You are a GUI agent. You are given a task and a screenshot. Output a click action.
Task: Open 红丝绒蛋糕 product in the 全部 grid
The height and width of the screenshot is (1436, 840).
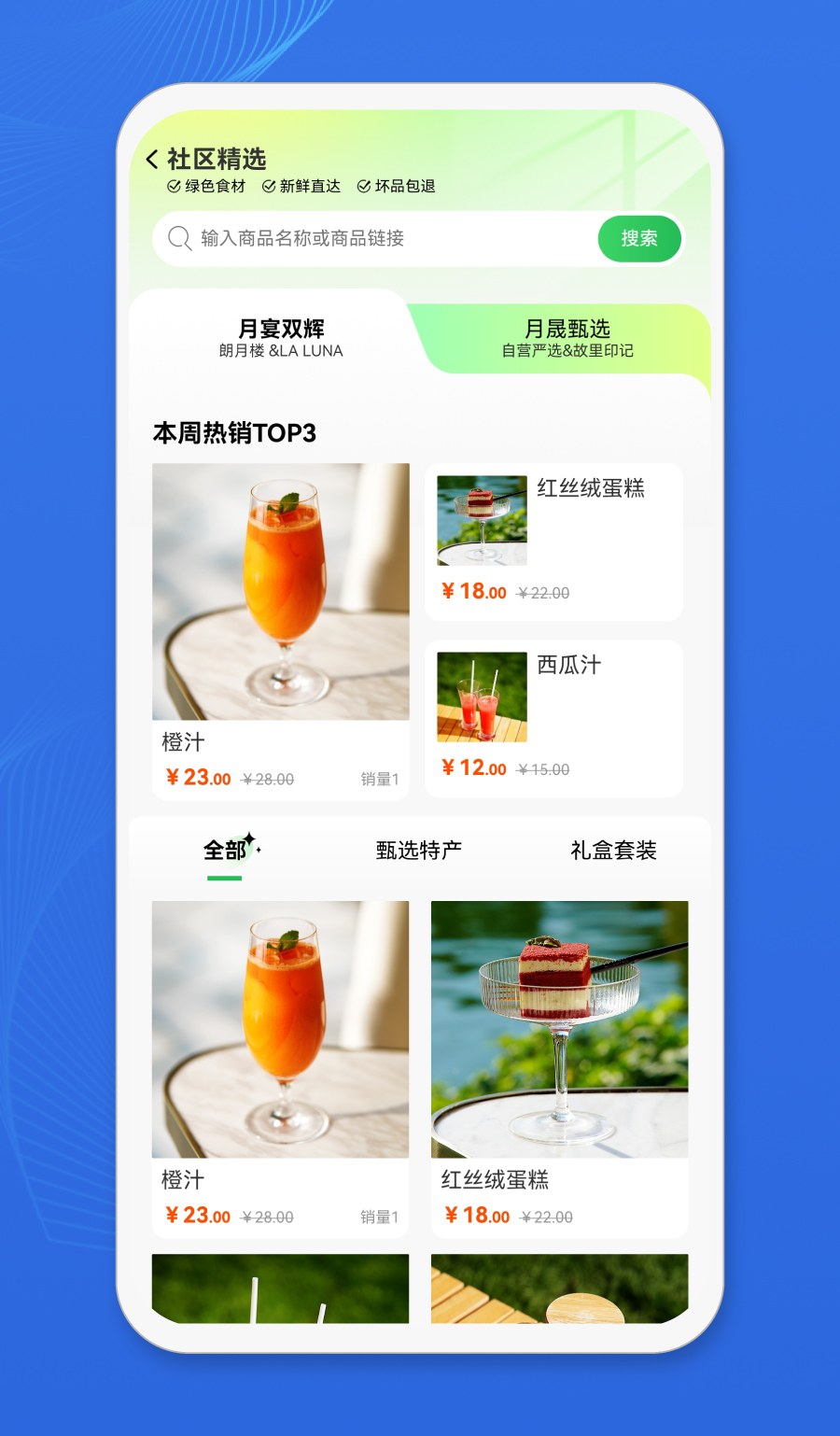(559, 1068)
